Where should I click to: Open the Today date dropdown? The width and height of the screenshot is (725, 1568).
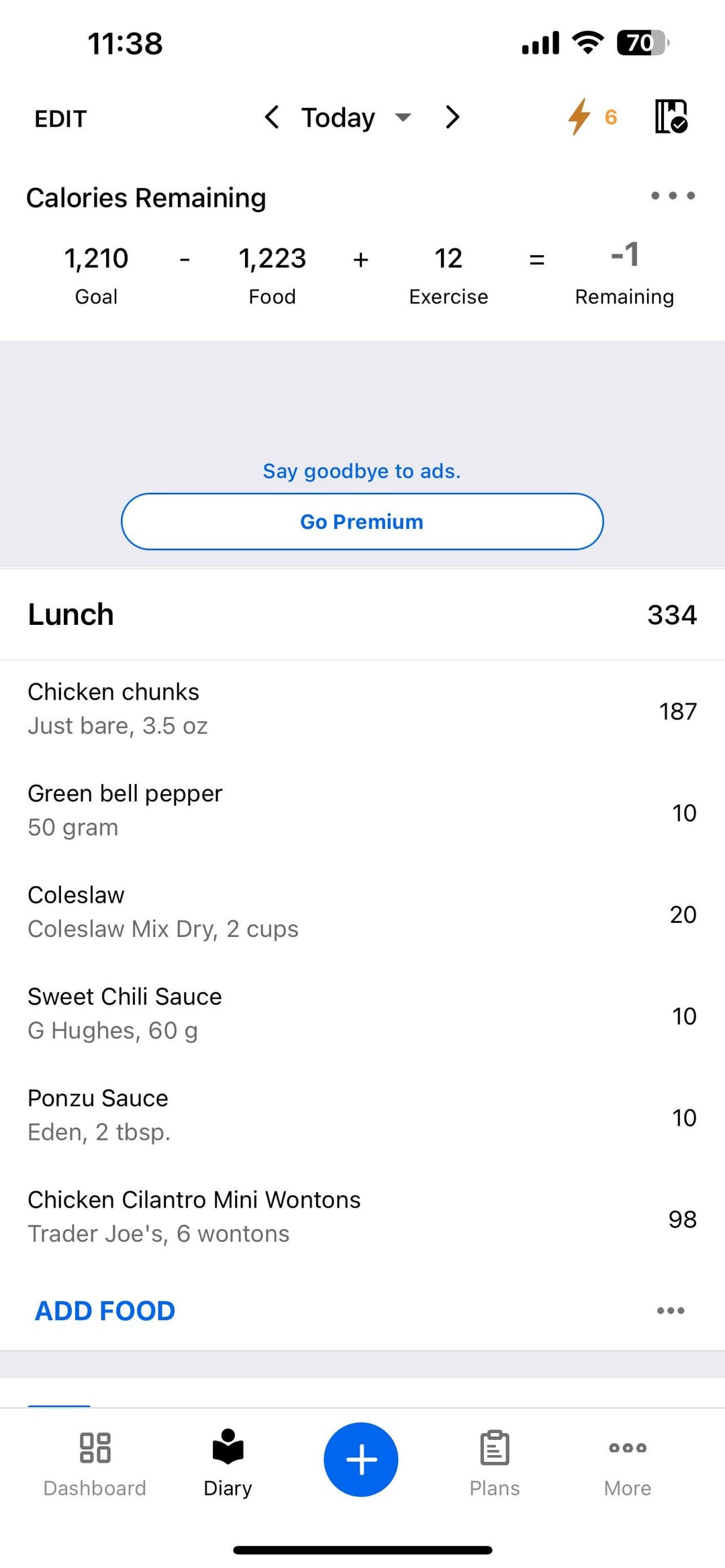[356, 118]
